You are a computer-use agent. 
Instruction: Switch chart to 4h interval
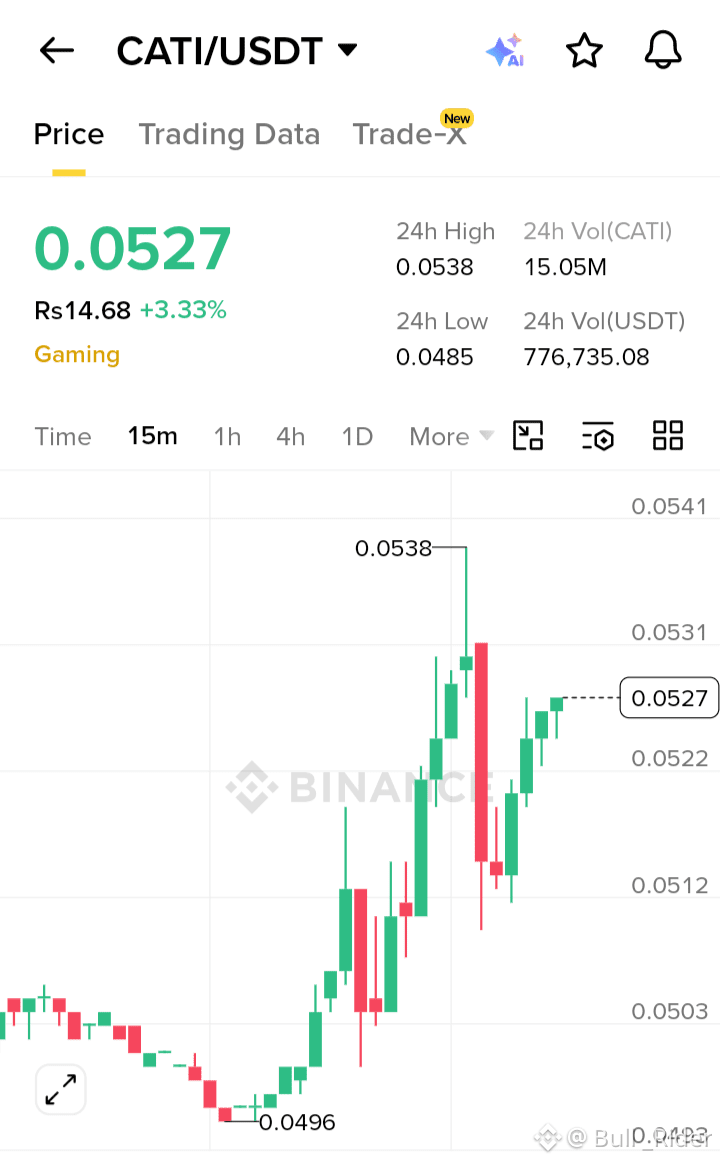(x=291, y=436)
